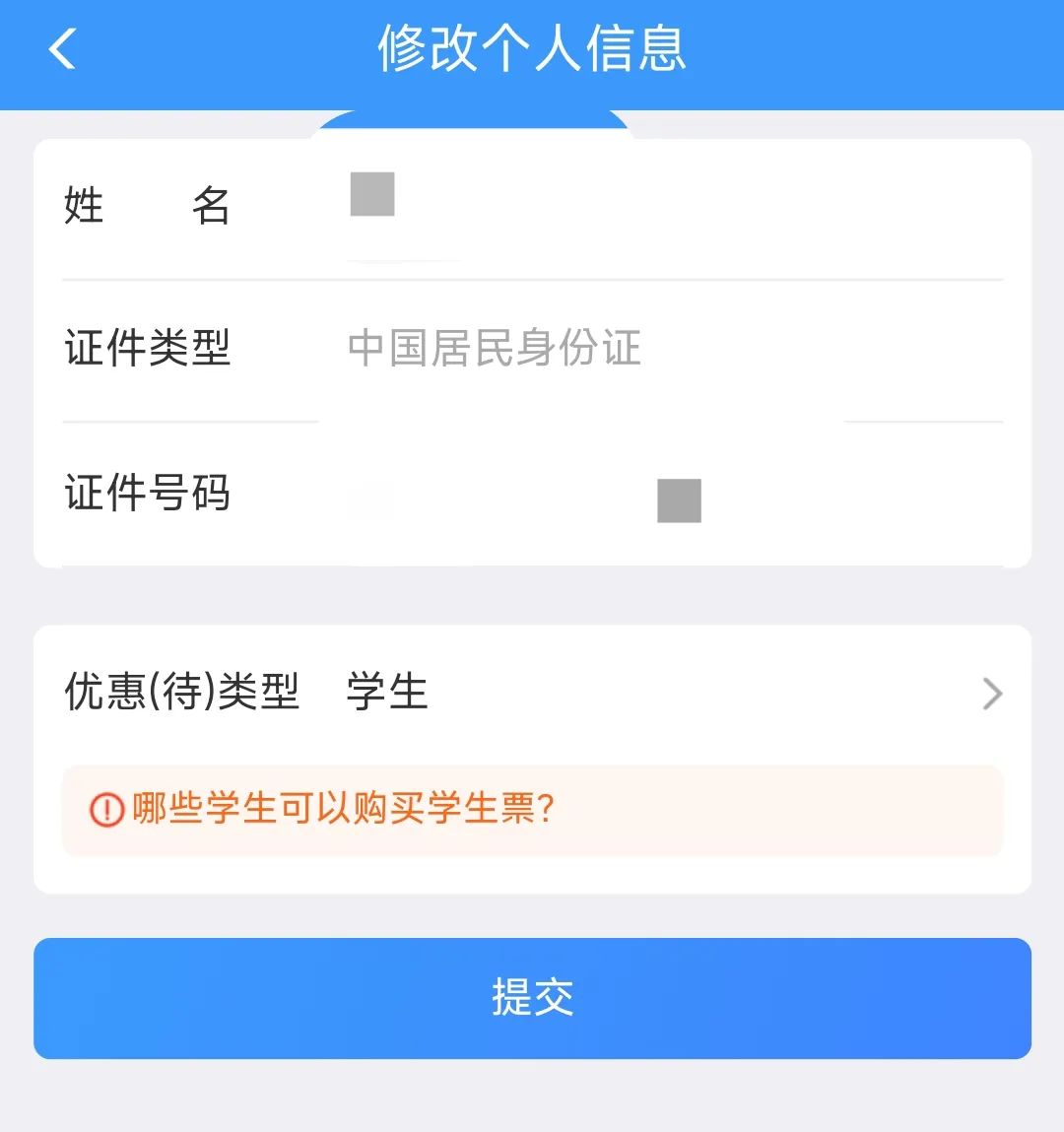Tap the grey avatar placeholder beside 姓名
The width and height of the screenshot is (1064, 1132).
[x=371, y=194]
